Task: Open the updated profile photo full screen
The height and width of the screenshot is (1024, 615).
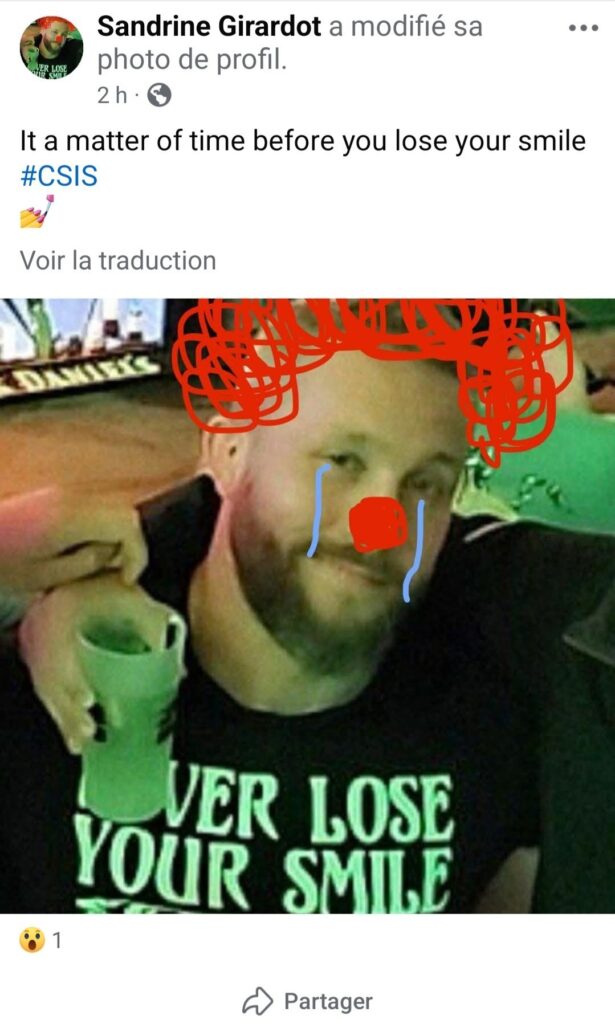Action: pyautogui.click(x=307, y=605)
